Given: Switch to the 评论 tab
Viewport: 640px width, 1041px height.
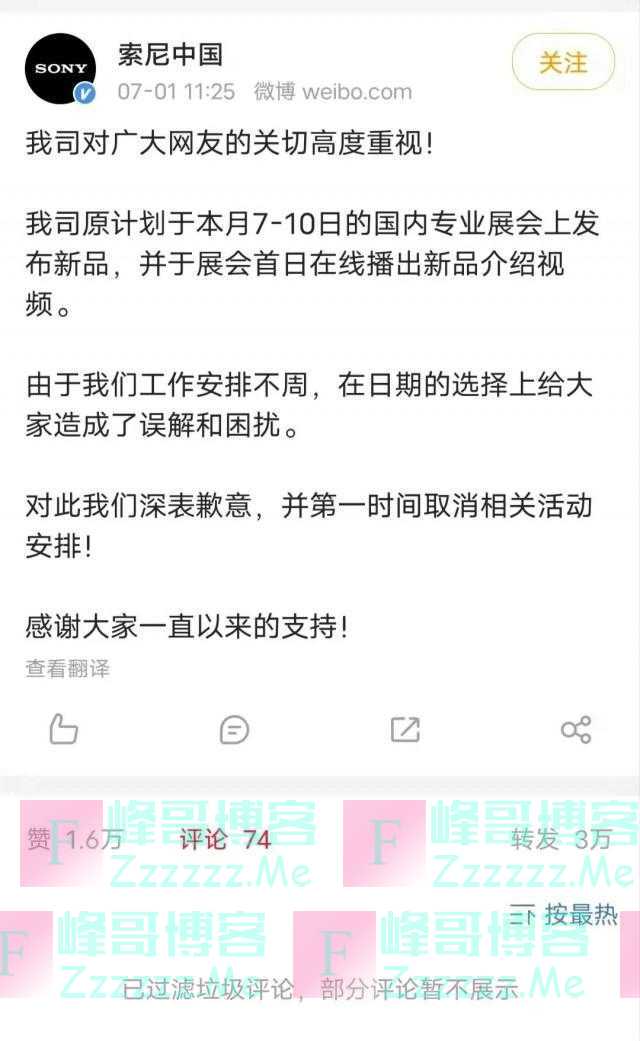Looking at the screenshot, I should [x=225, y=840].
